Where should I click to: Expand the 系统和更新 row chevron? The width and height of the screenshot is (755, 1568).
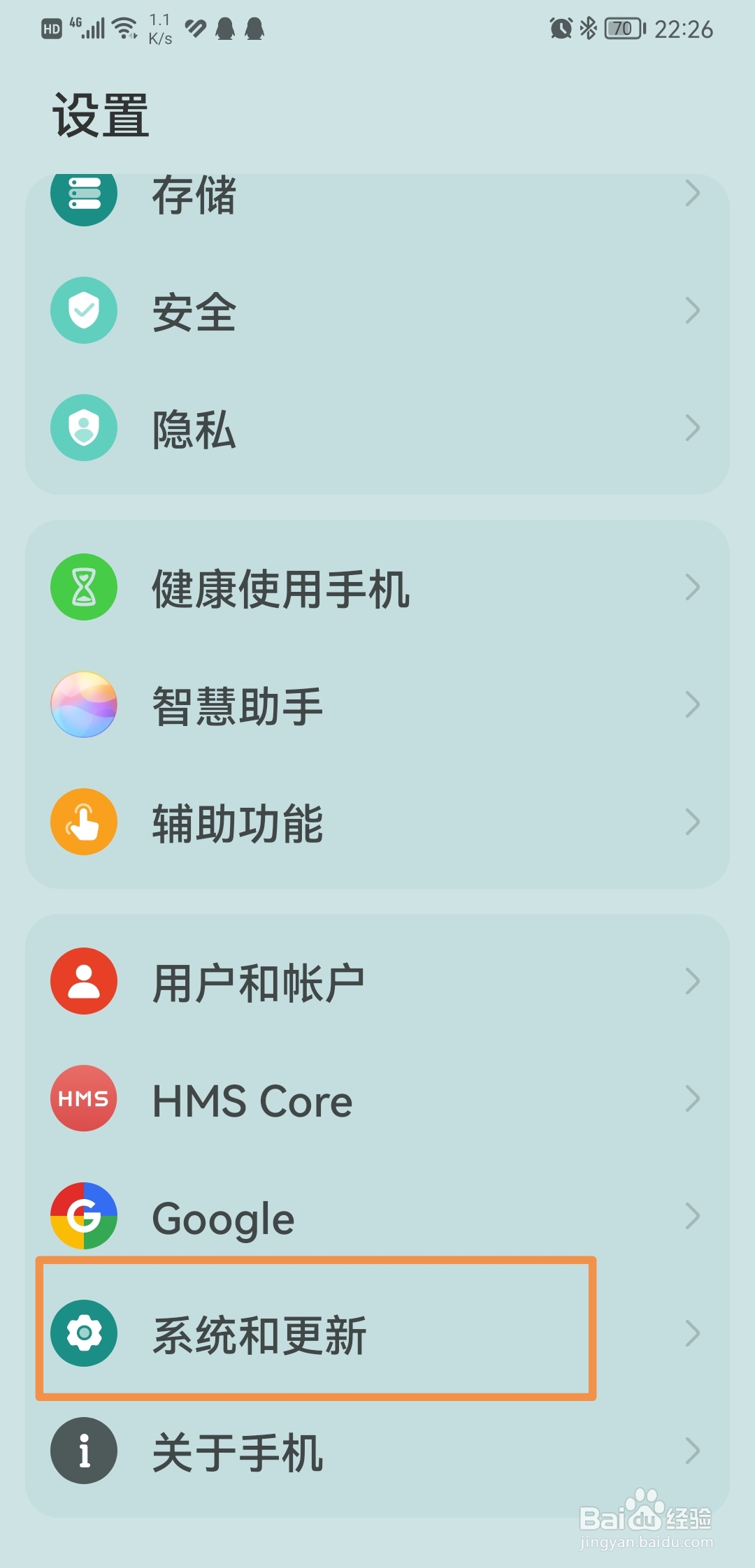[691, 1331]
